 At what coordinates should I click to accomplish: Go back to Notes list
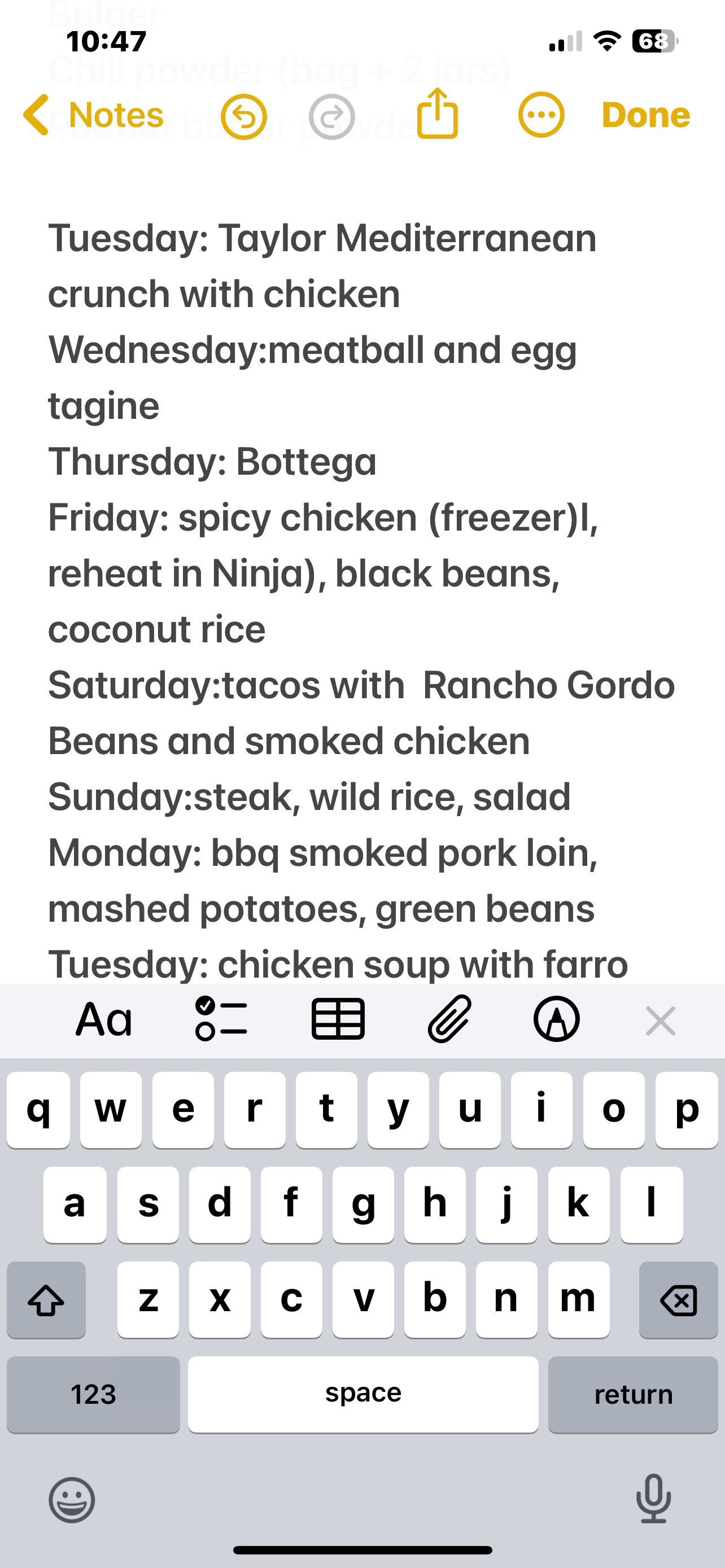(94, 115)
